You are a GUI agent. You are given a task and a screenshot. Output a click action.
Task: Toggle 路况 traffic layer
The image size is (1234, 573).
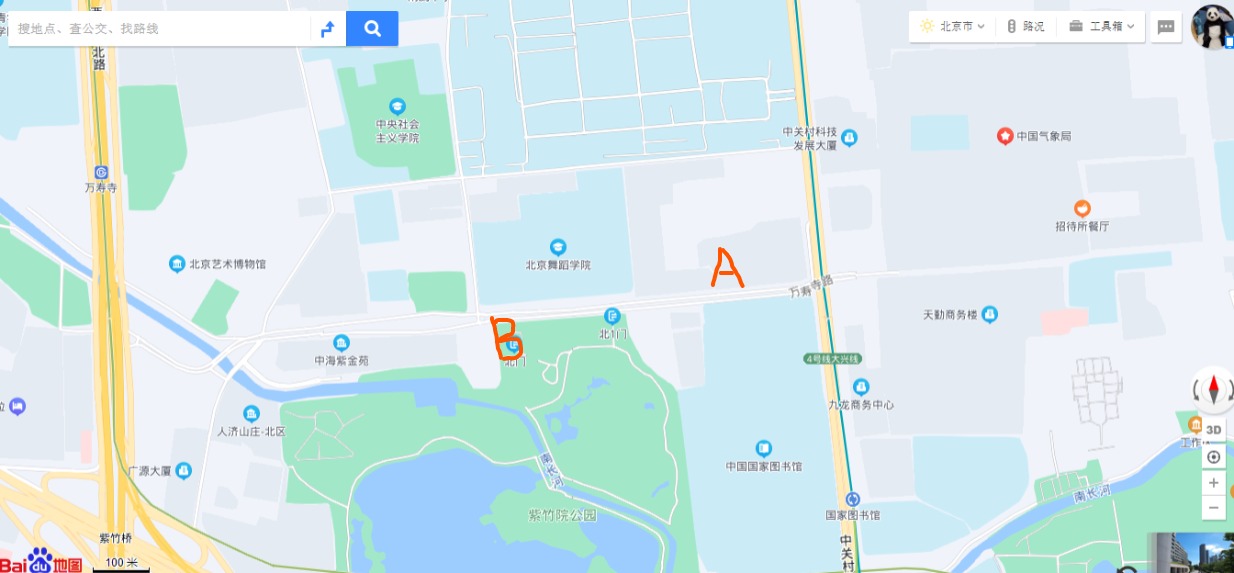coord(1025,27)
